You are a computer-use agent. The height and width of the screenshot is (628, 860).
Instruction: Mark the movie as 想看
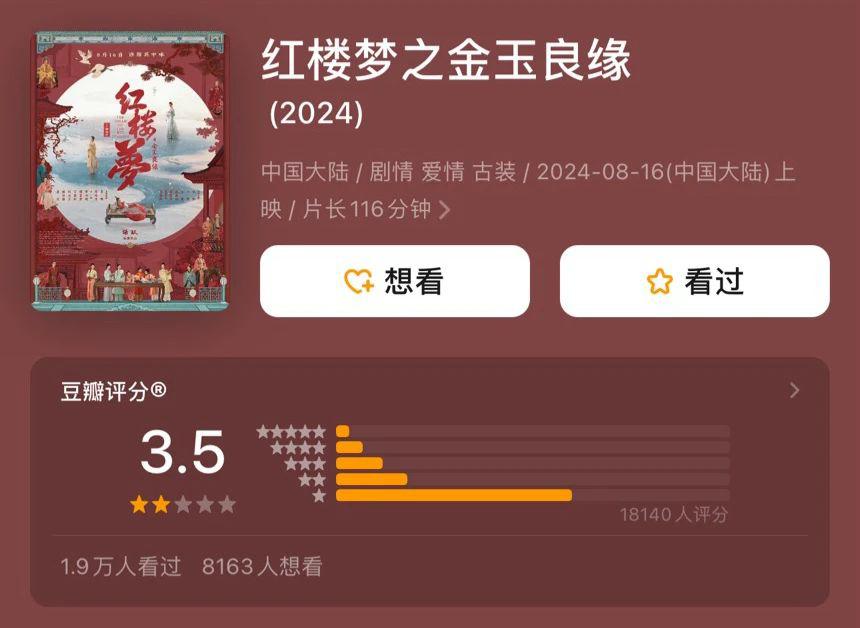point(394,281)
